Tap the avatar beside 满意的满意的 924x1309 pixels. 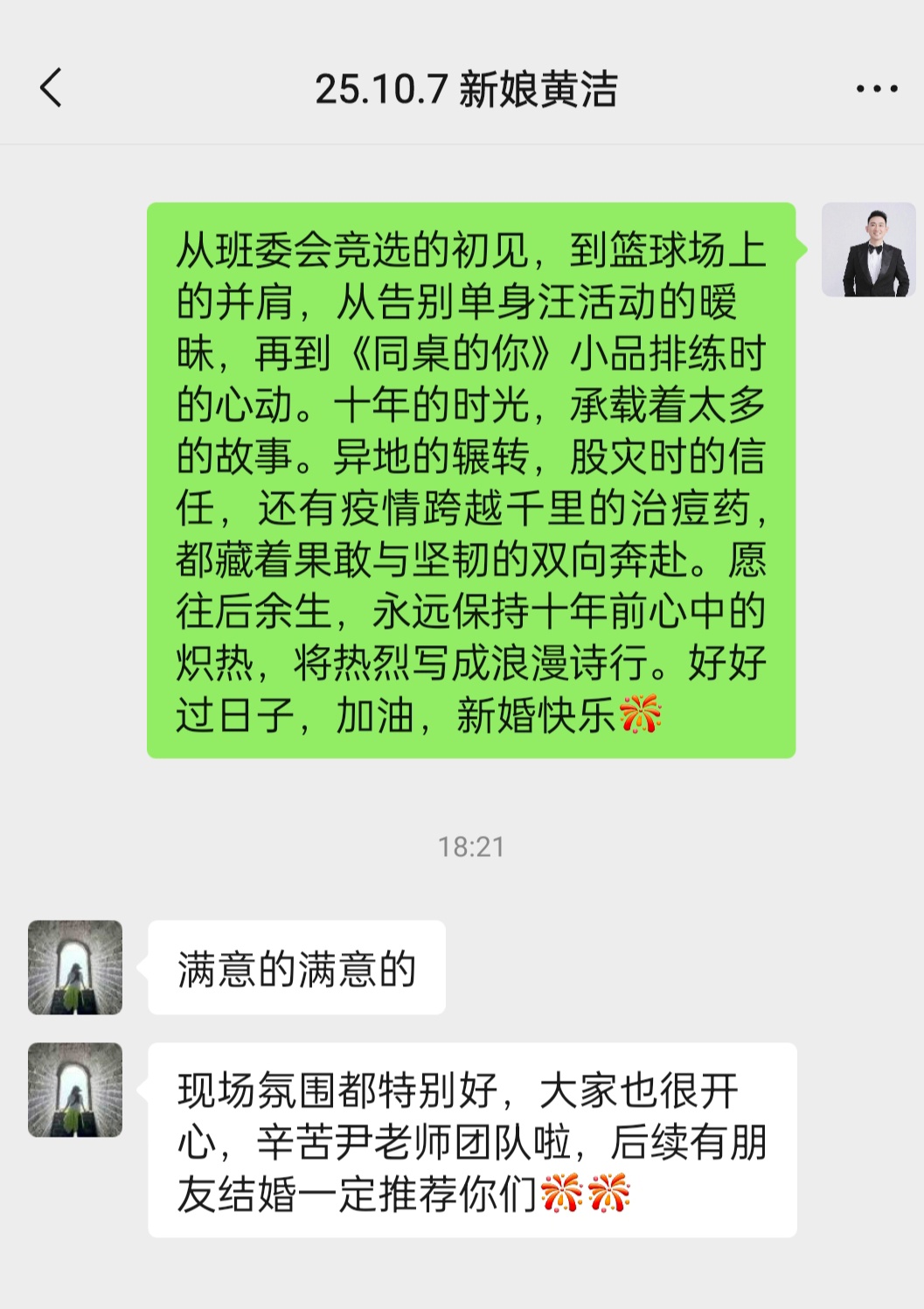pyautogui.click(x=75, y=967)
